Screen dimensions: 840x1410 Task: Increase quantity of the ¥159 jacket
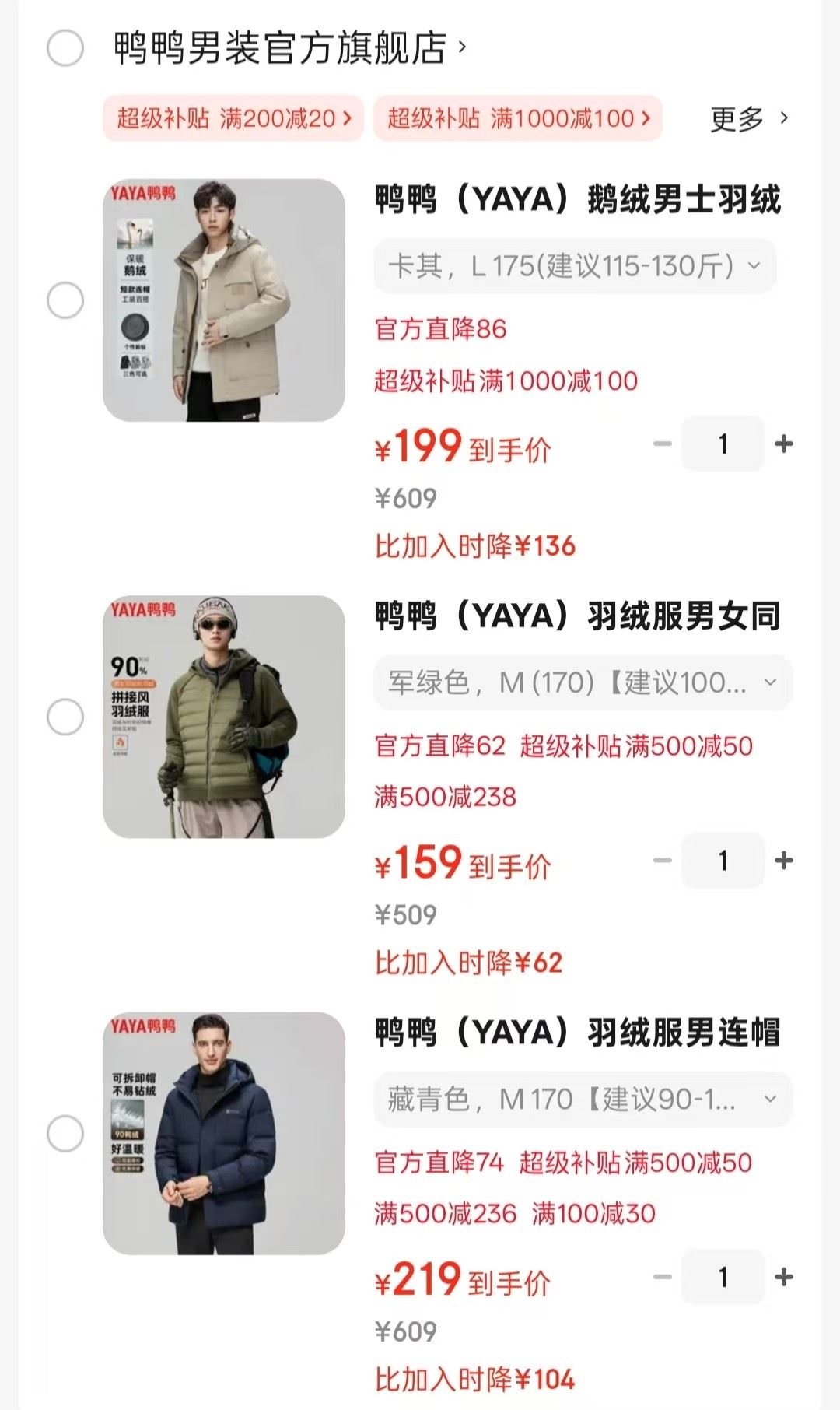[784, 860]
